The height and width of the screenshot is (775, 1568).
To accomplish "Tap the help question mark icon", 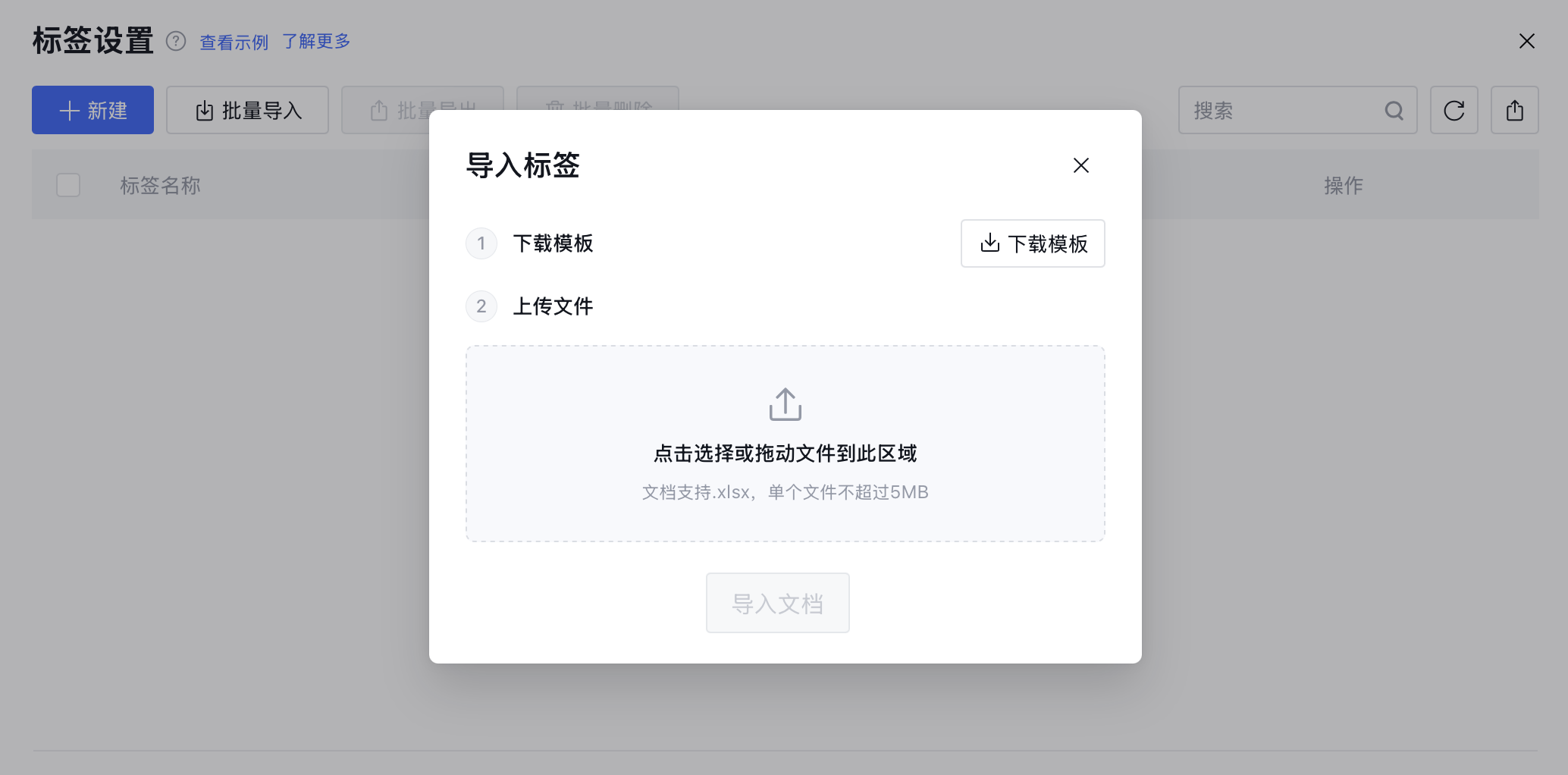I will 176,41.
